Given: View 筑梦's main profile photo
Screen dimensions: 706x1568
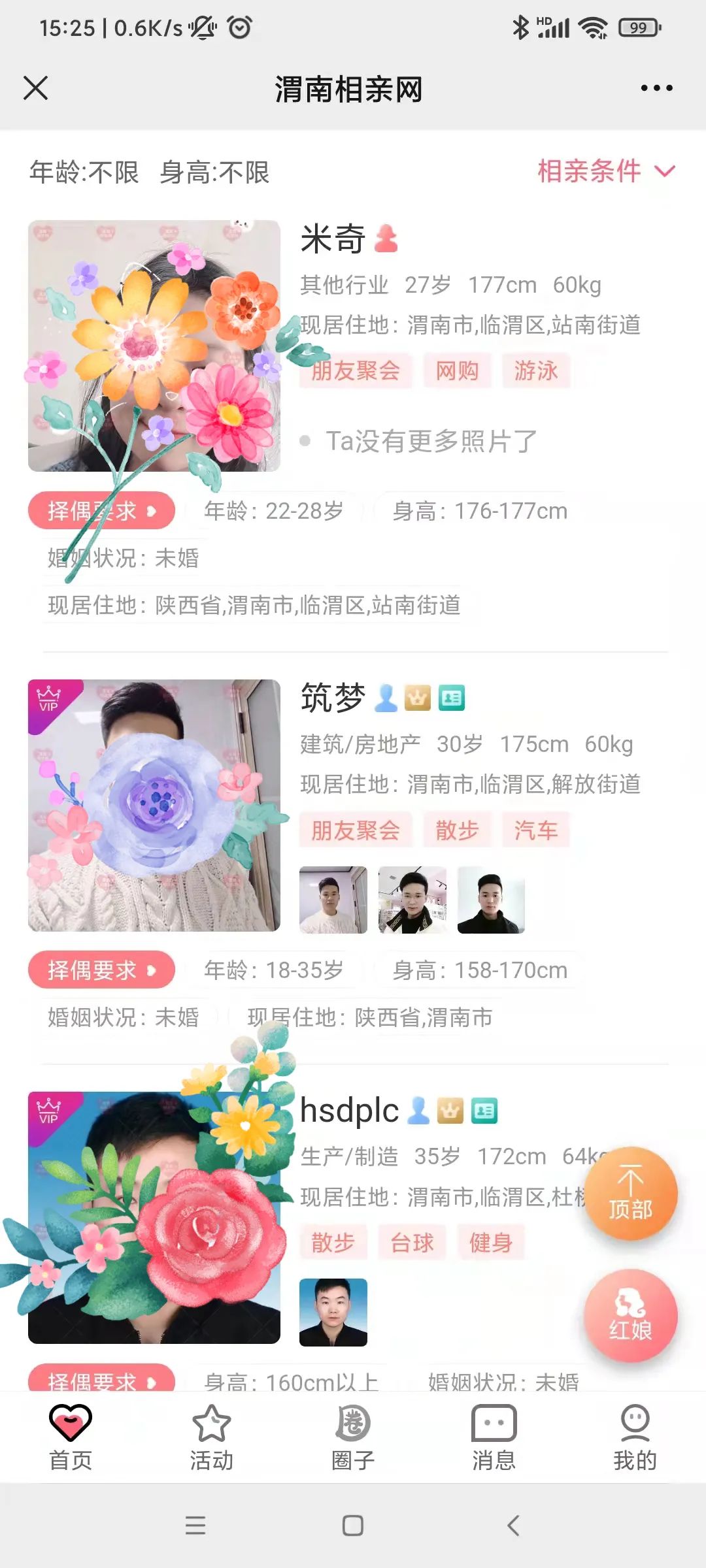Looking at the screenshot, I should coord(154,805).
